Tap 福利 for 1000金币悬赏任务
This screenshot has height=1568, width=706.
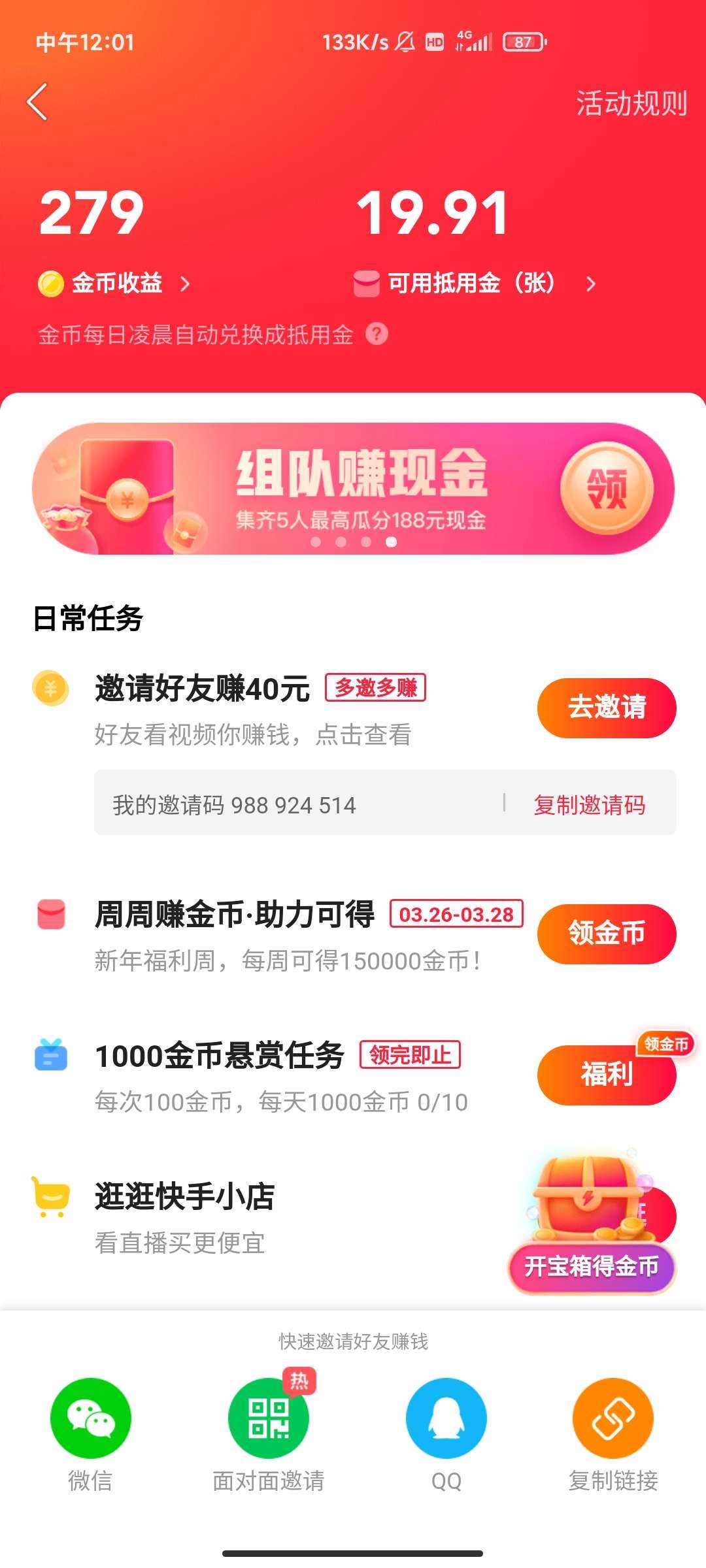(606, 1075)
